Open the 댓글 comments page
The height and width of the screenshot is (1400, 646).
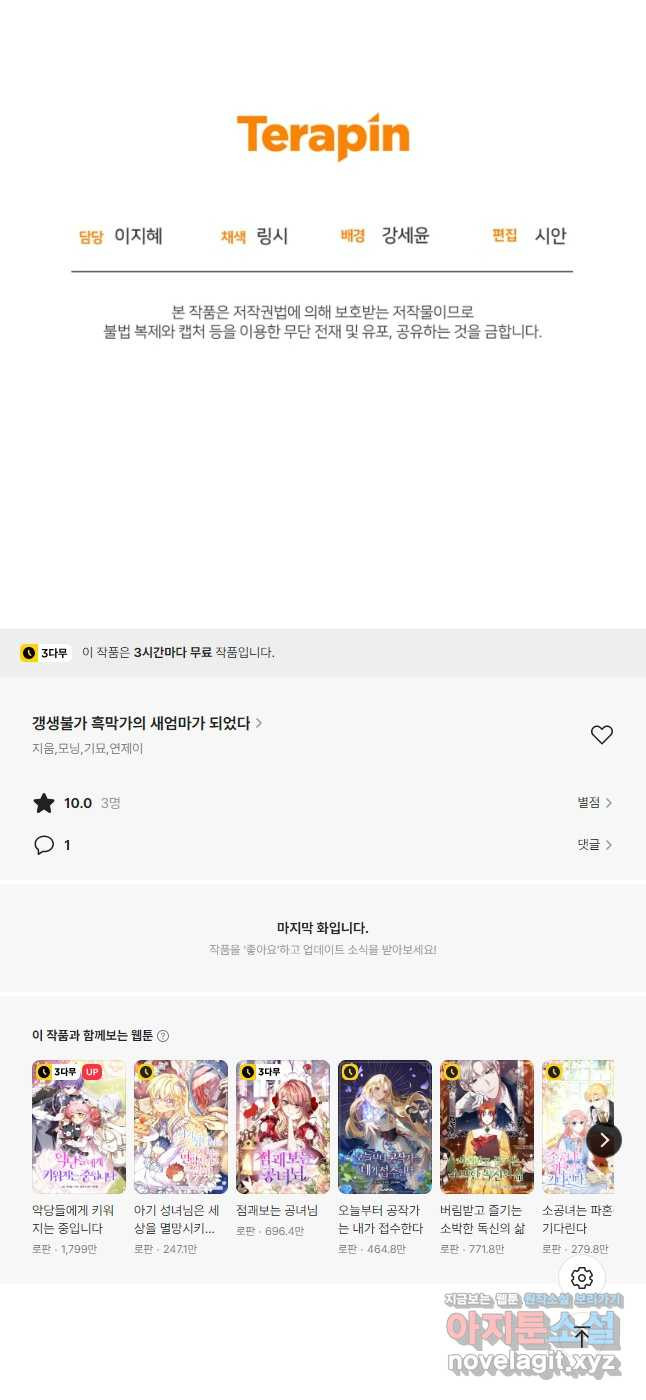595,845
